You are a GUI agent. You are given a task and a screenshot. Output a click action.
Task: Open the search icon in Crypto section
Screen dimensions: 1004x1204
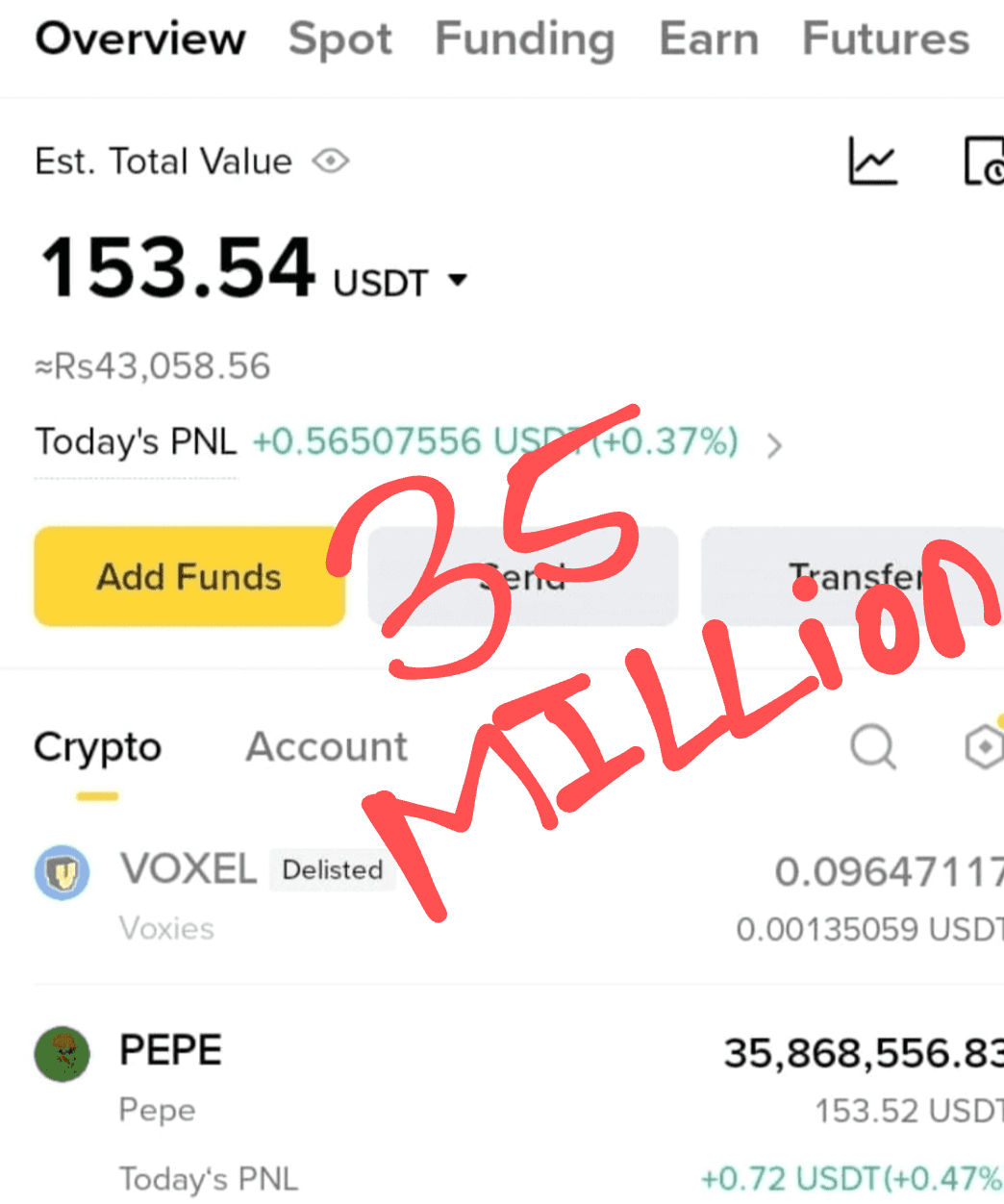[x=871, y=747]
